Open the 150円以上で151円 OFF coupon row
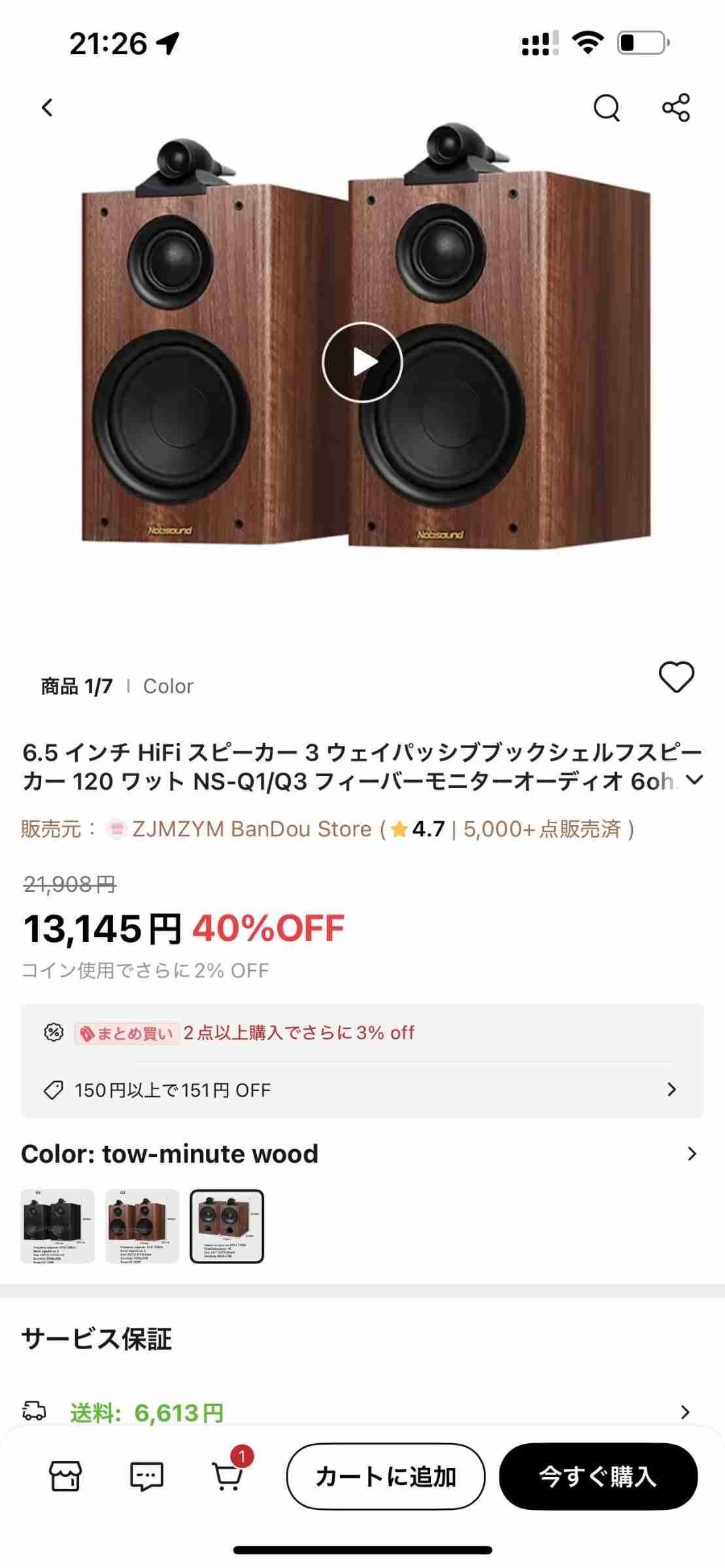 362,1089
